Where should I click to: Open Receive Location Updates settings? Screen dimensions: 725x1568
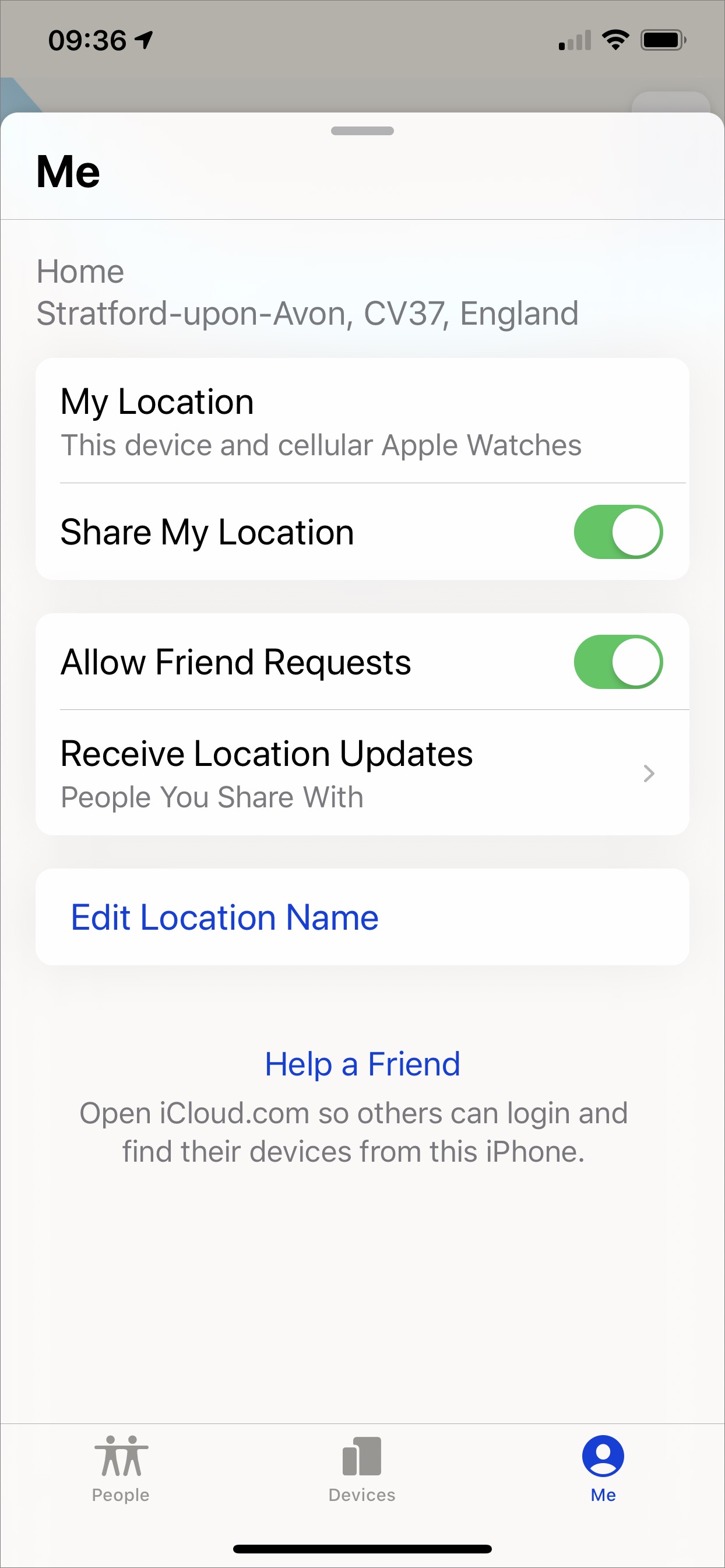click(x=362, y=772)
